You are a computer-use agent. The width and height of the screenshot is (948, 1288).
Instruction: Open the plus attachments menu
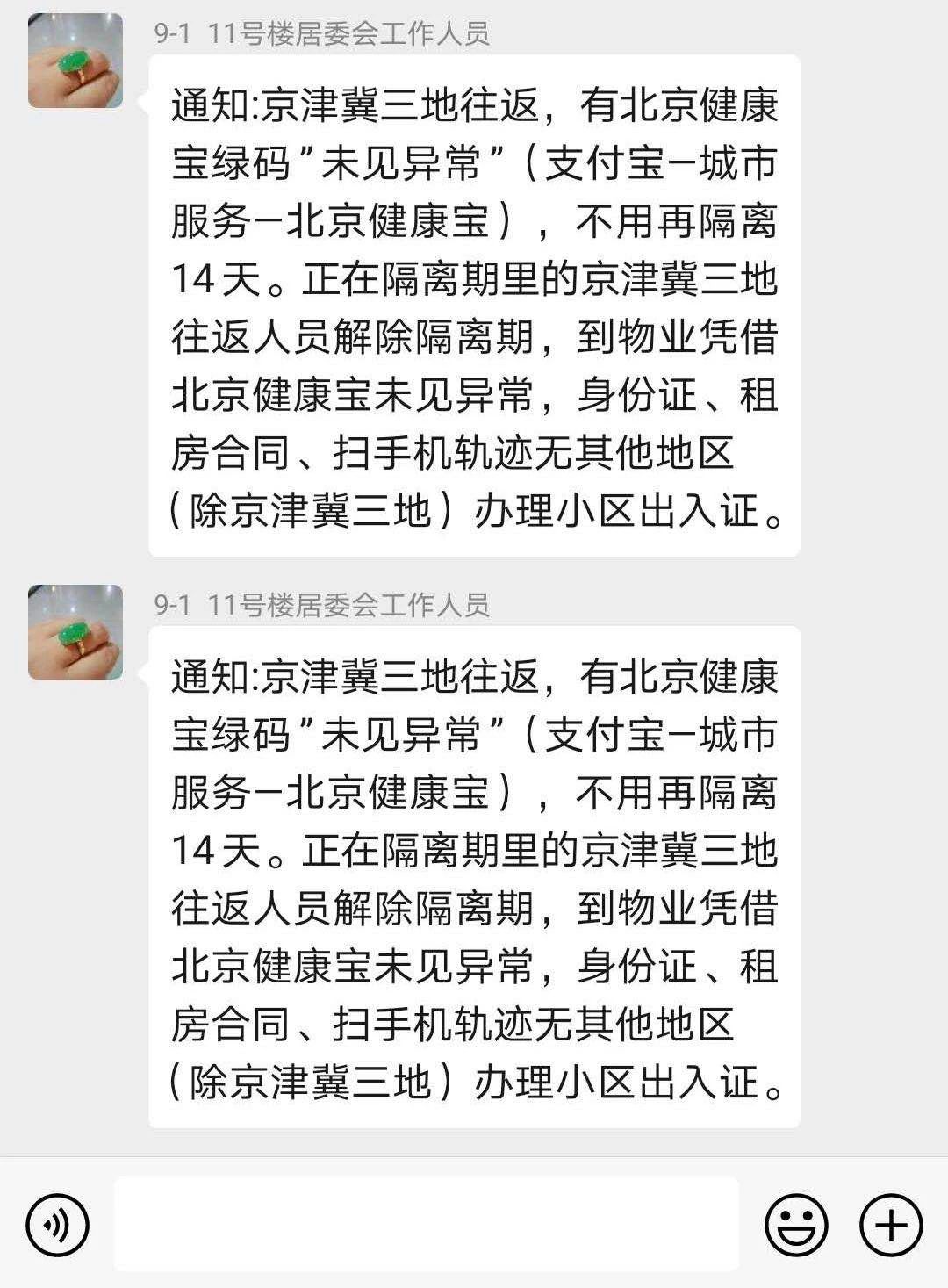click(x=891, y=1224)
